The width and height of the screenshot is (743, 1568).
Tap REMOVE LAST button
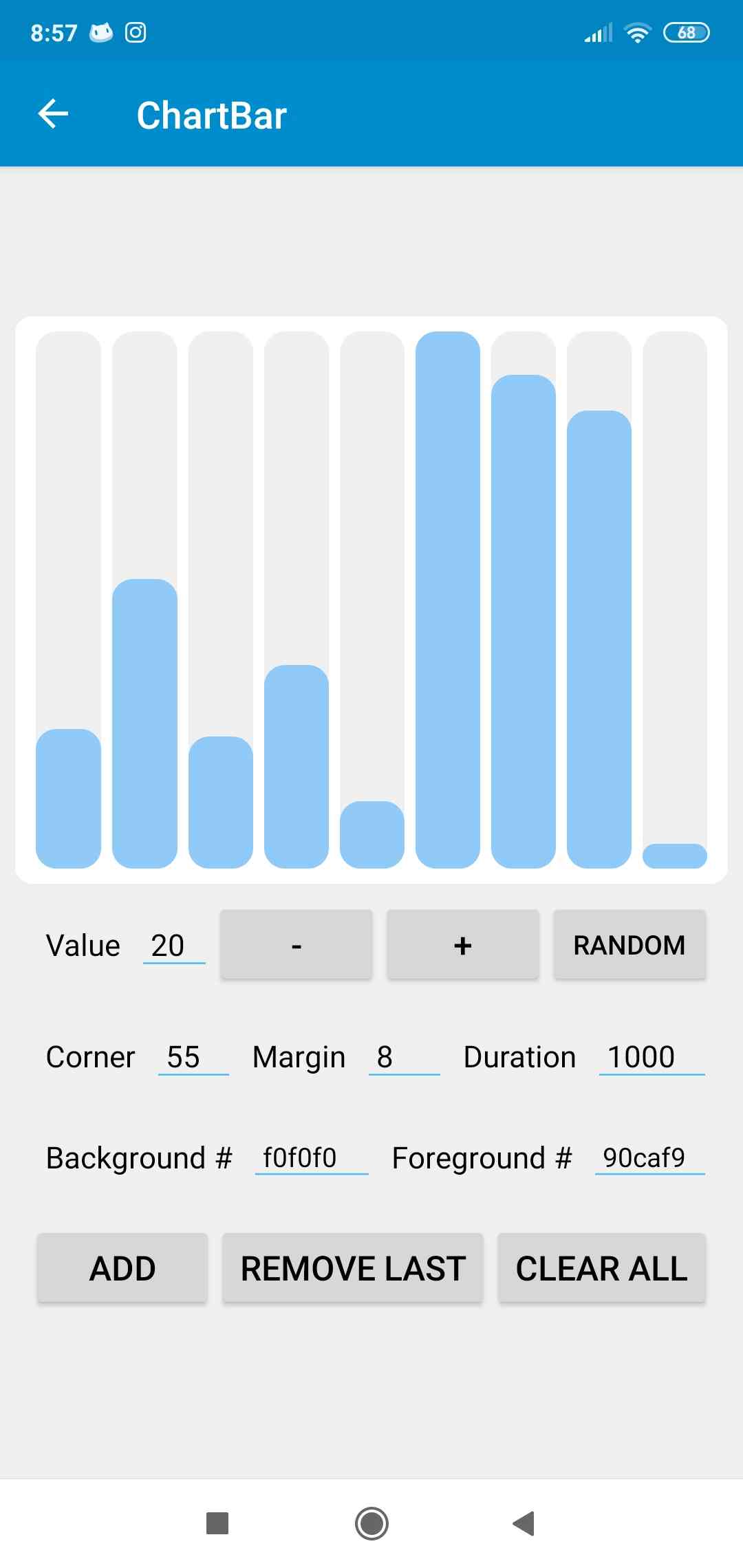[353, 1267]
